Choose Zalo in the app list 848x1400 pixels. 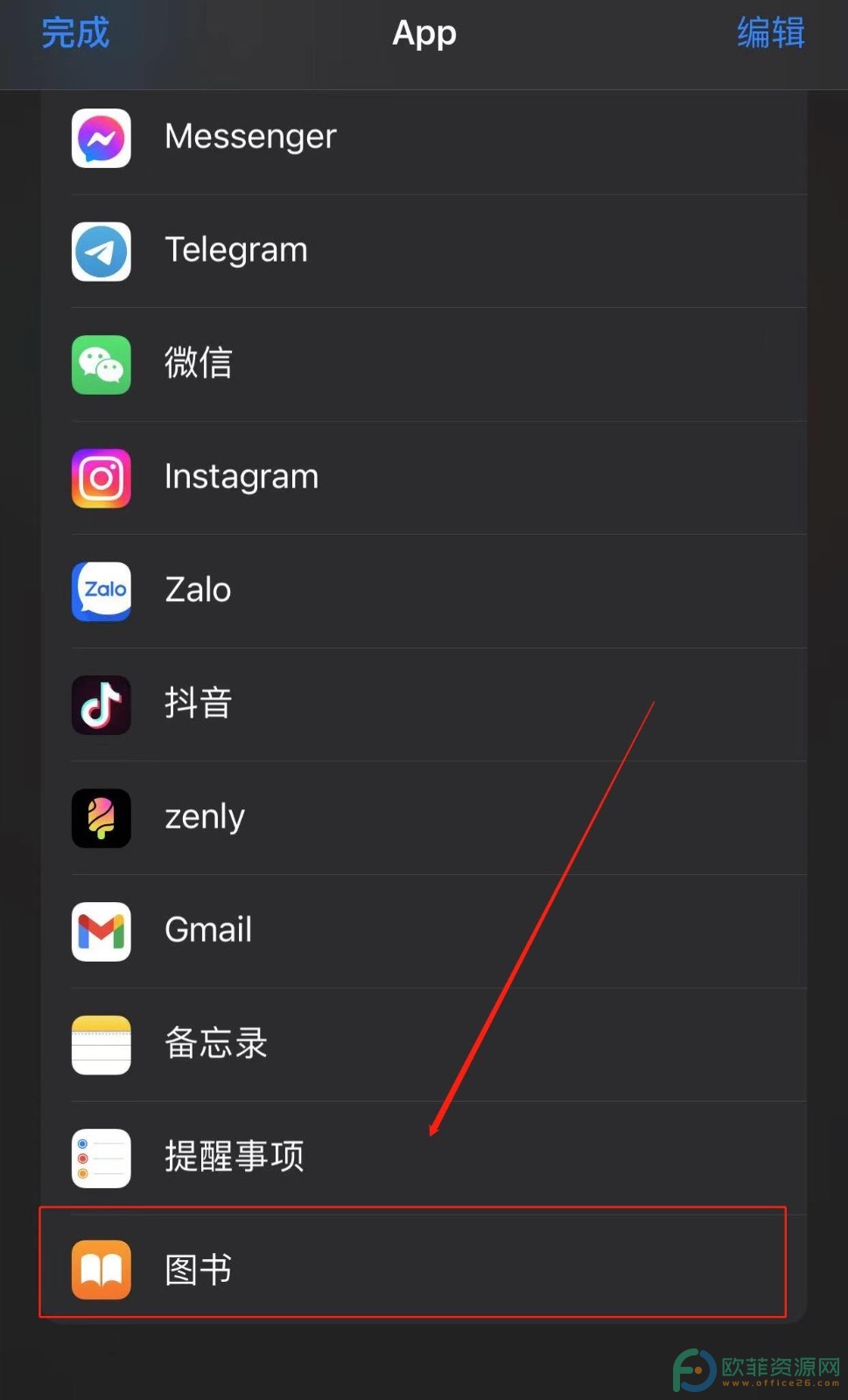click(424, 591)
